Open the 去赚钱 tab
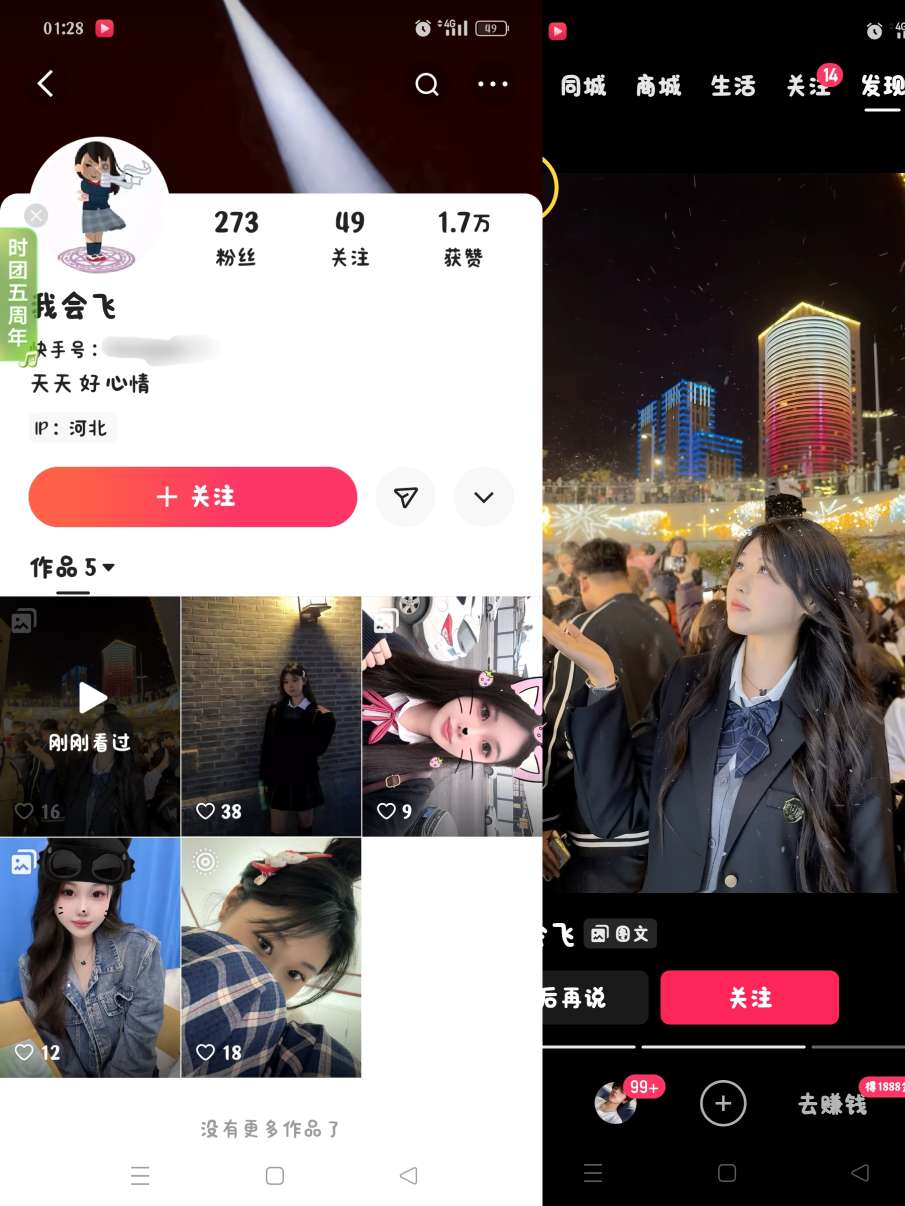This screenshot has height=1206, width=905. pyautogui.click(x=832, y=1105)
